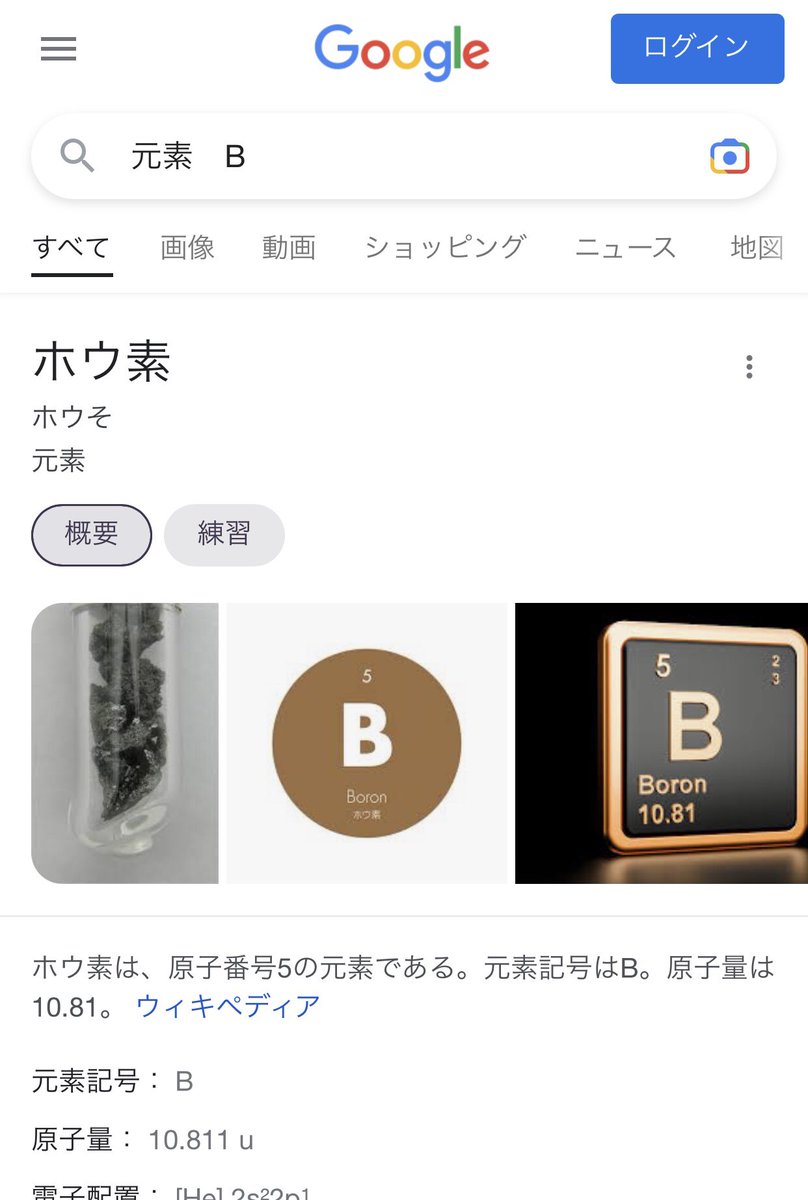Open the three-dot menu beside ホウ素

click(749, 367)
